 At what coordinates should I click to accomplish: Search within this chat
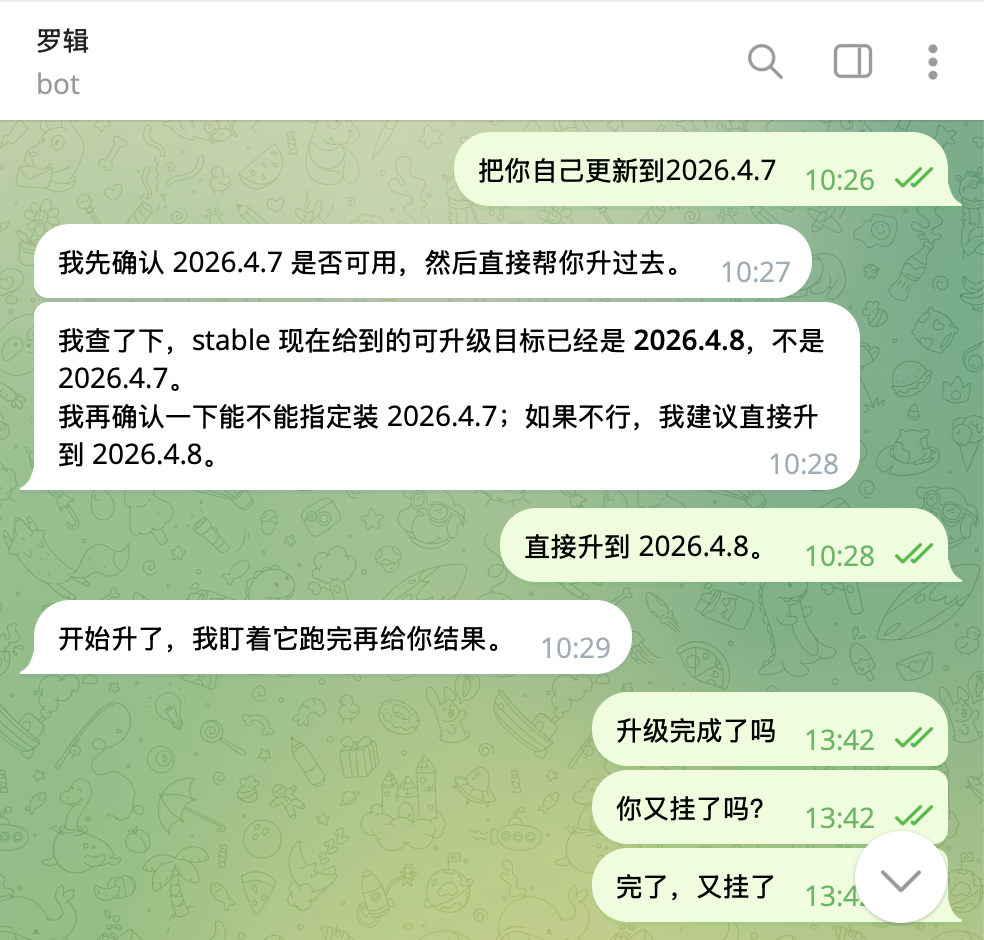765,62
